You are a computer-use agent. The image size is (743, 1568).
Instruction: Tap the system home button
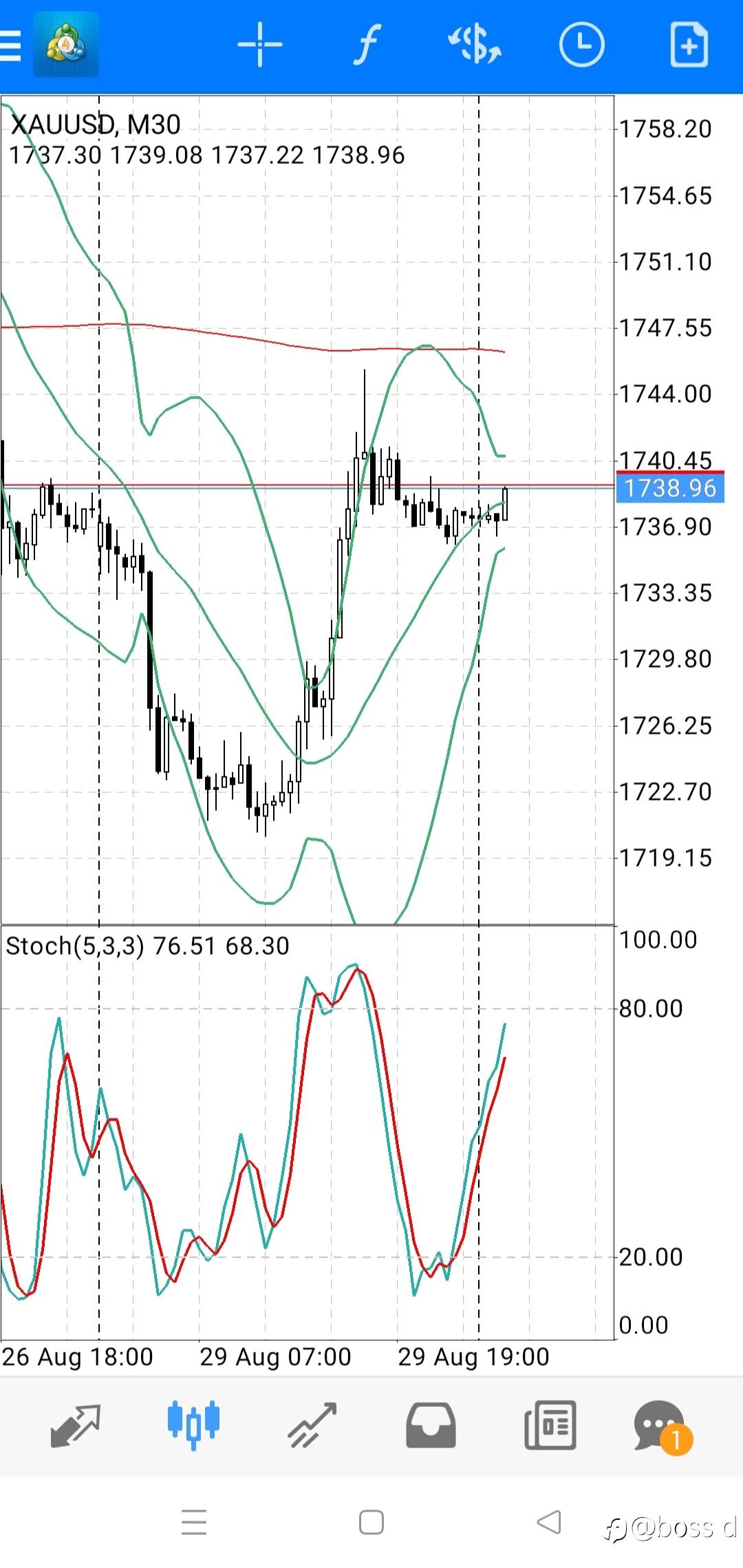[x=371, y=1522]
